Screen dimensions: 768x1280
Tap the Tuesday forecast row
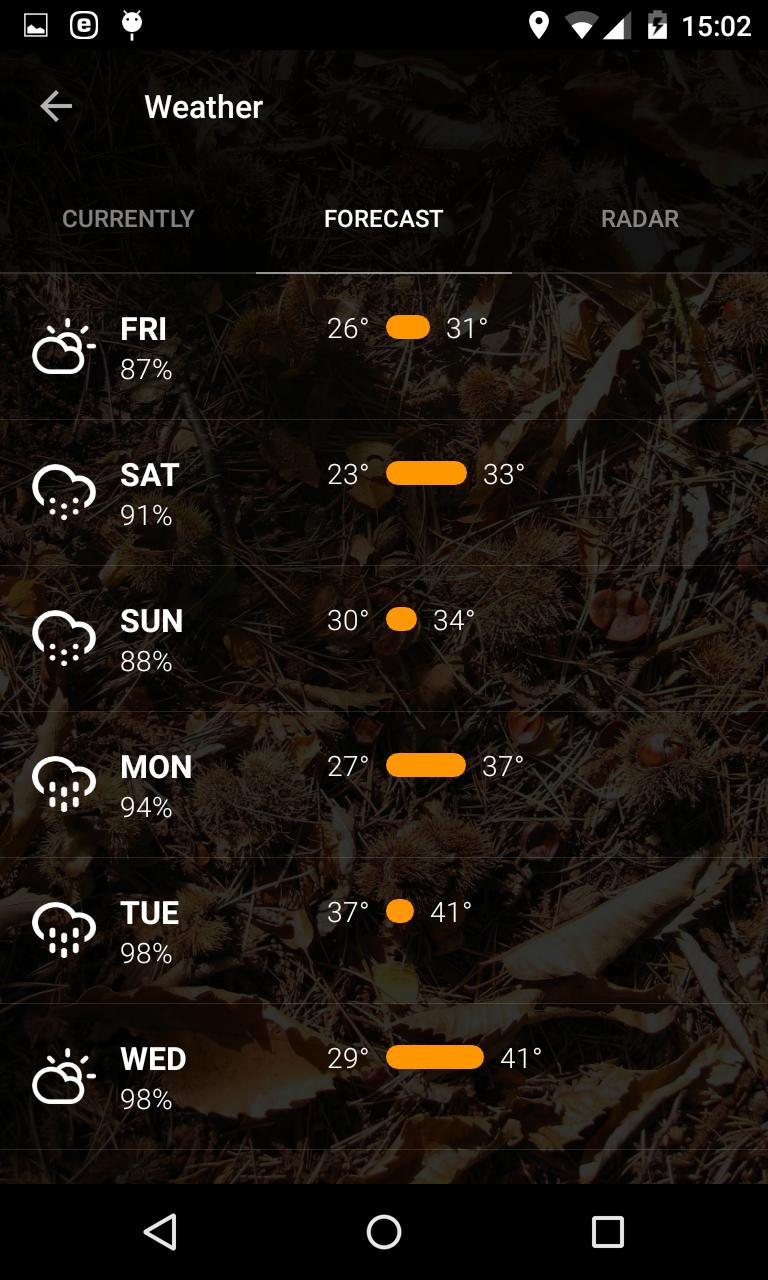click(x=384, y=932)
